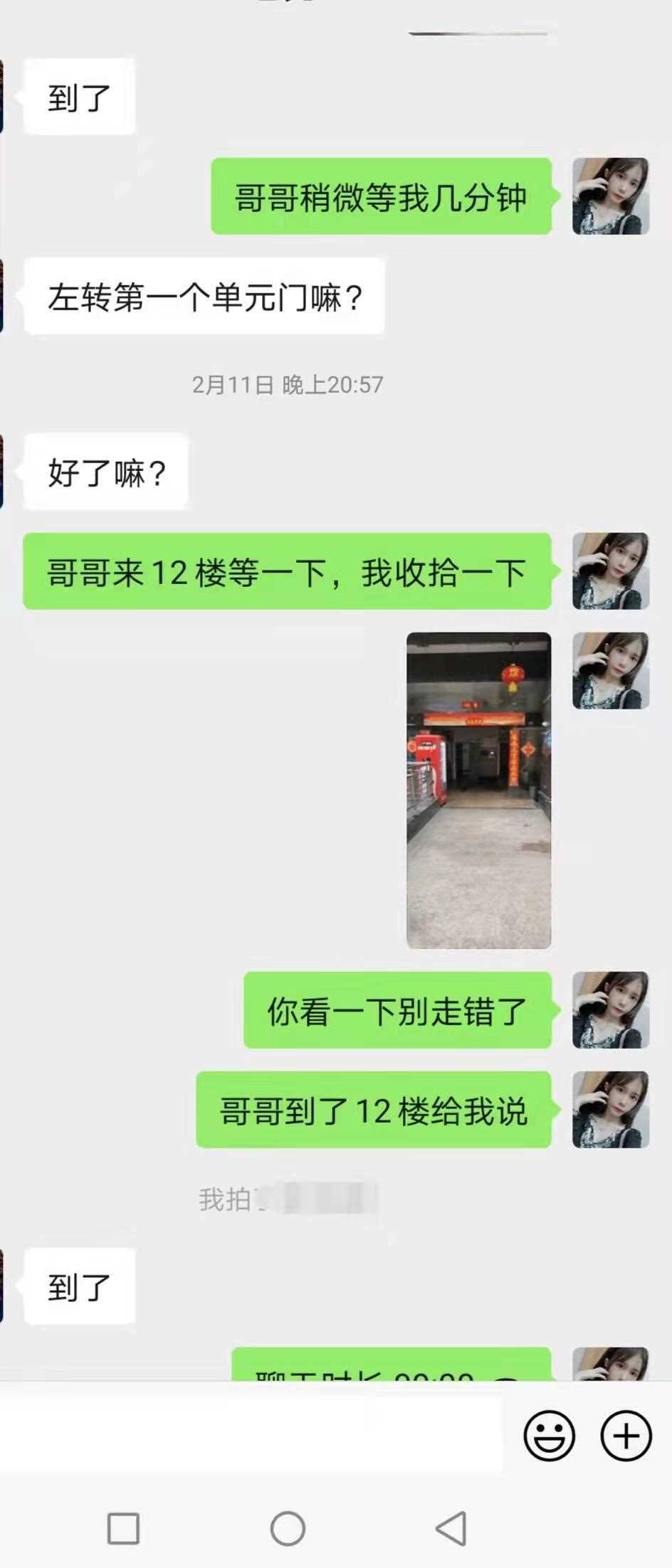Screen dimensions: 672x1568
Task: Open the emoji sticker picker
Action: pyautogui.click(x=549, y=1436)
